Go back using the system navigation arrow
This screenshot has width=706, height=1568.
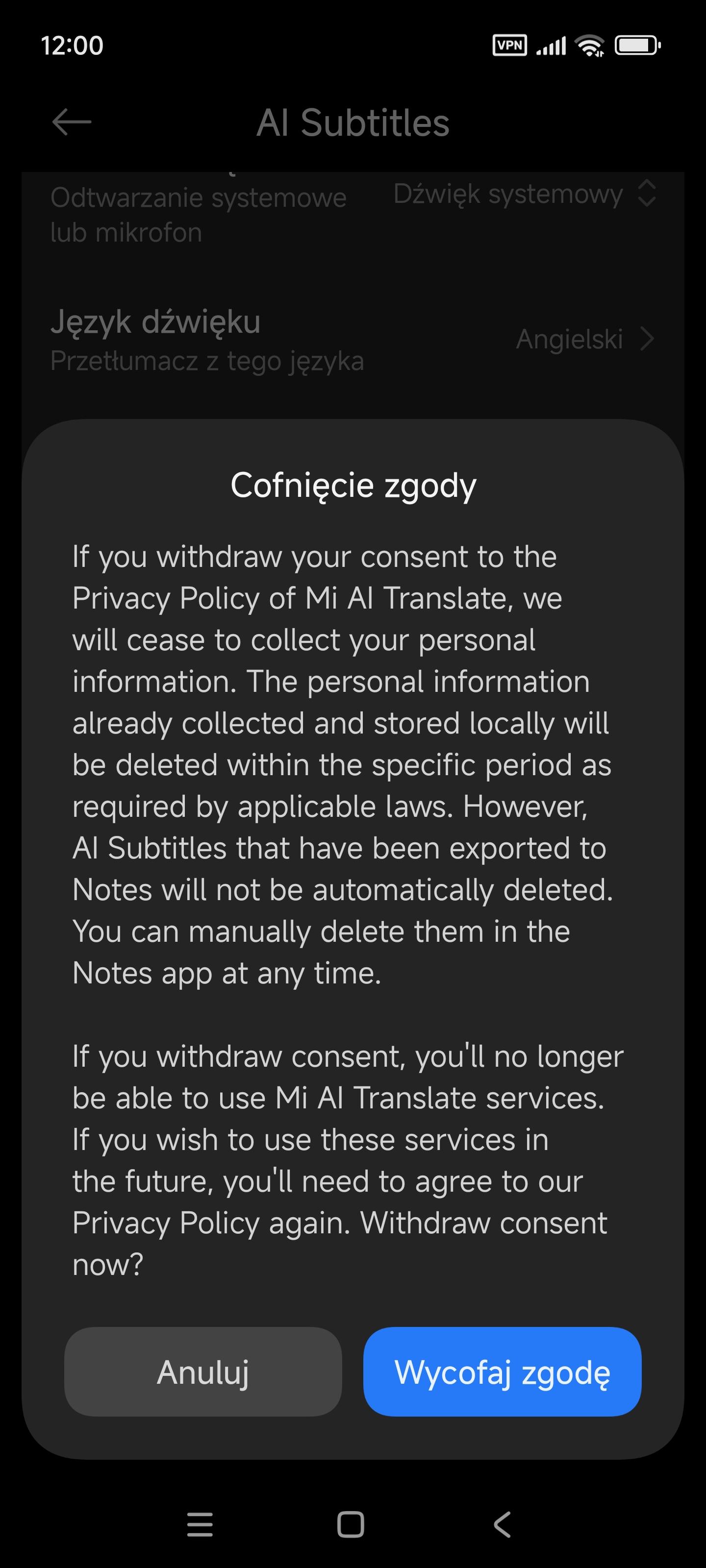pos(502,1524)
